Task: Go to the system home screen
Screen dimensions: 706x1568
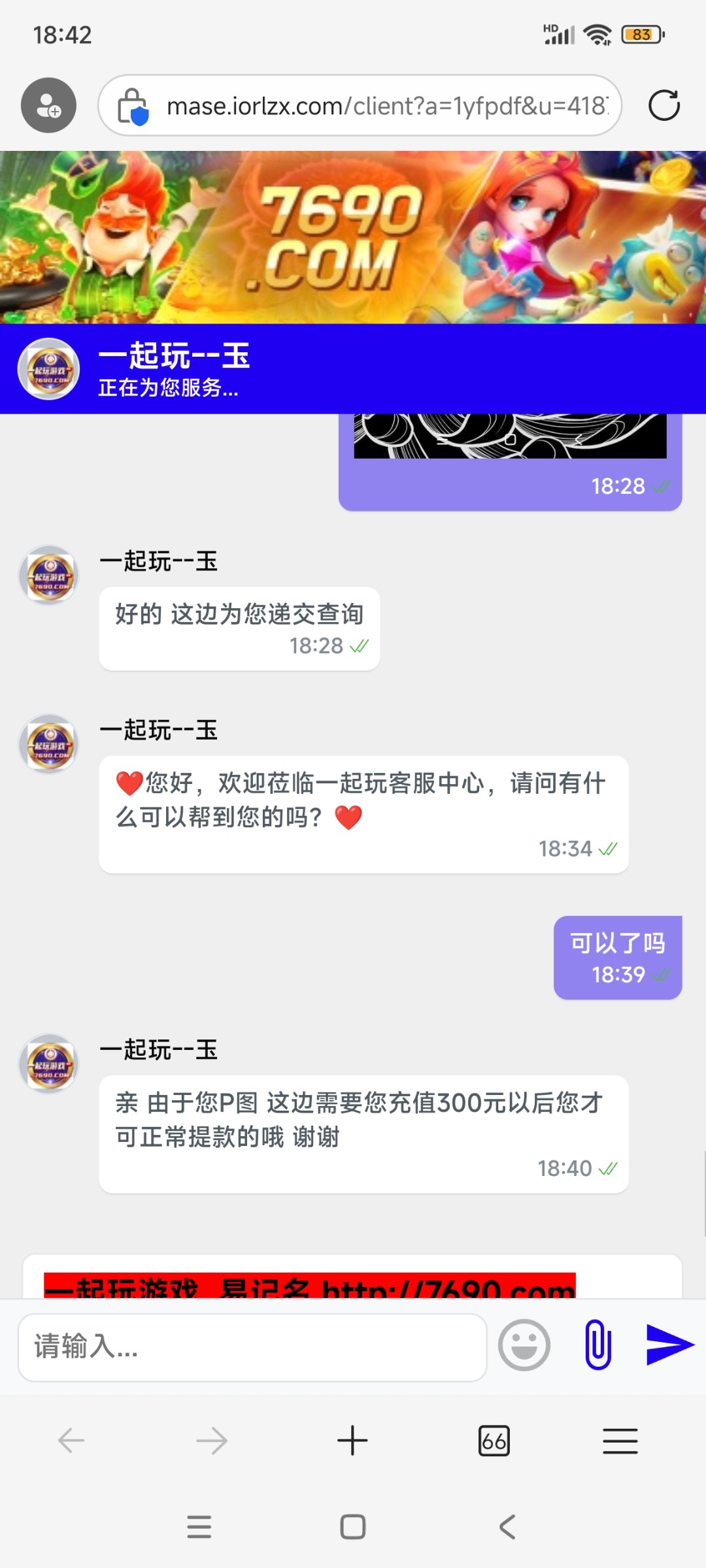Action: click(x=352, y=1527)
